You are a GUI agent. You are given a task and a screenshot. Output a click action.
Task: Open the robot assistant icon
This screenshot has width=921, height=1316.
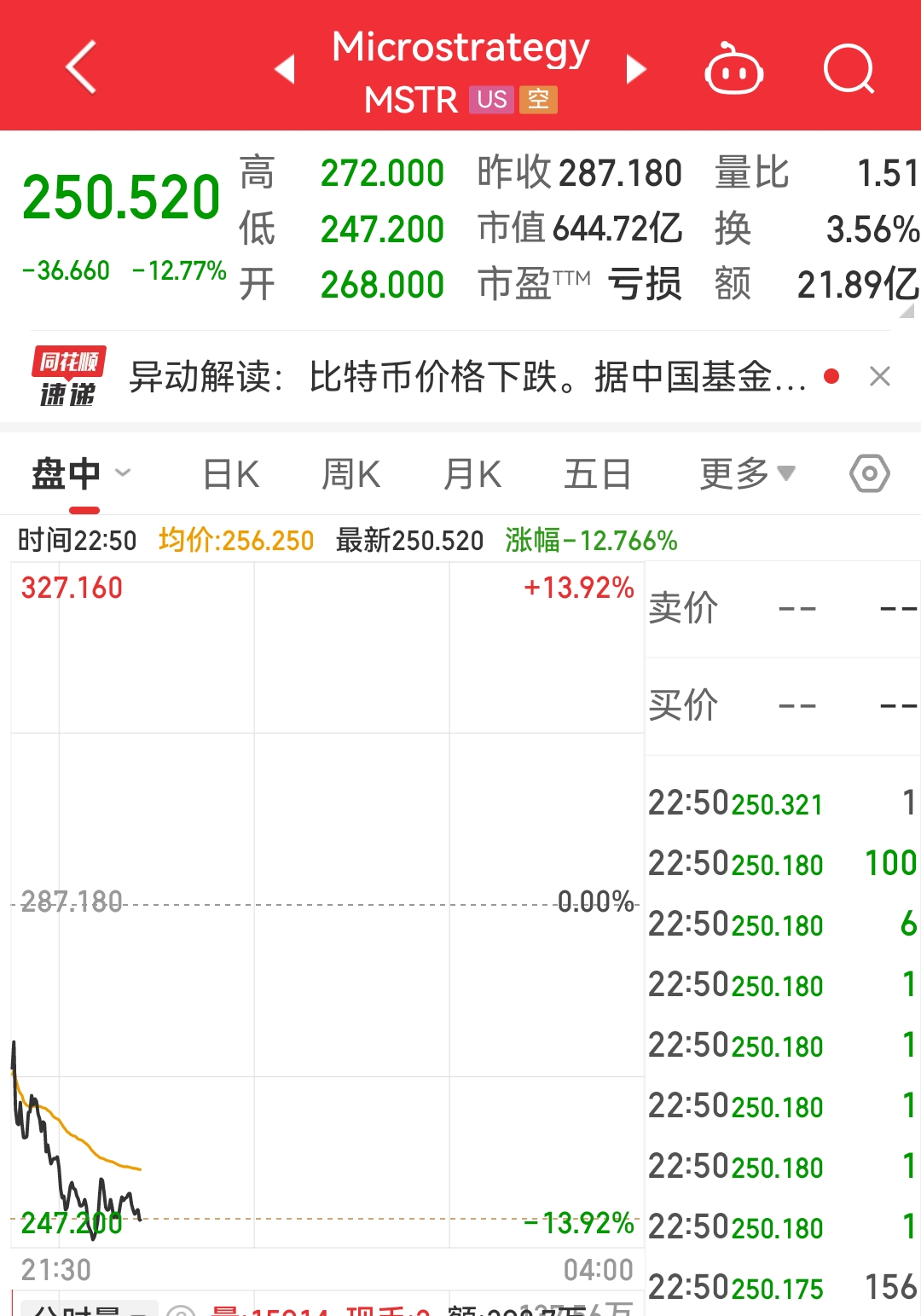tap(733, 69)
